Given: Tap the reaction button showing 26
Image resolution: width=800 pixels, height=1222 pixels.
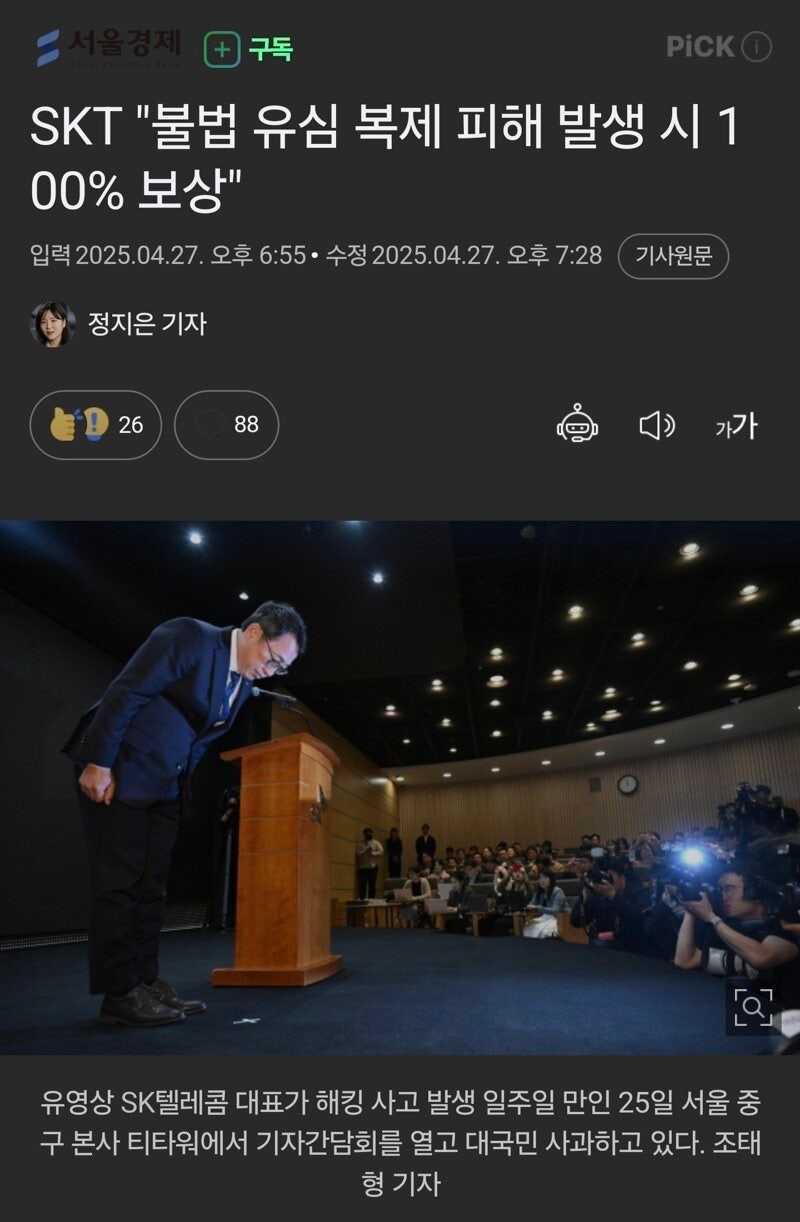Looking at the screenshot, I should pyautogui.click(x=96, y=425).
